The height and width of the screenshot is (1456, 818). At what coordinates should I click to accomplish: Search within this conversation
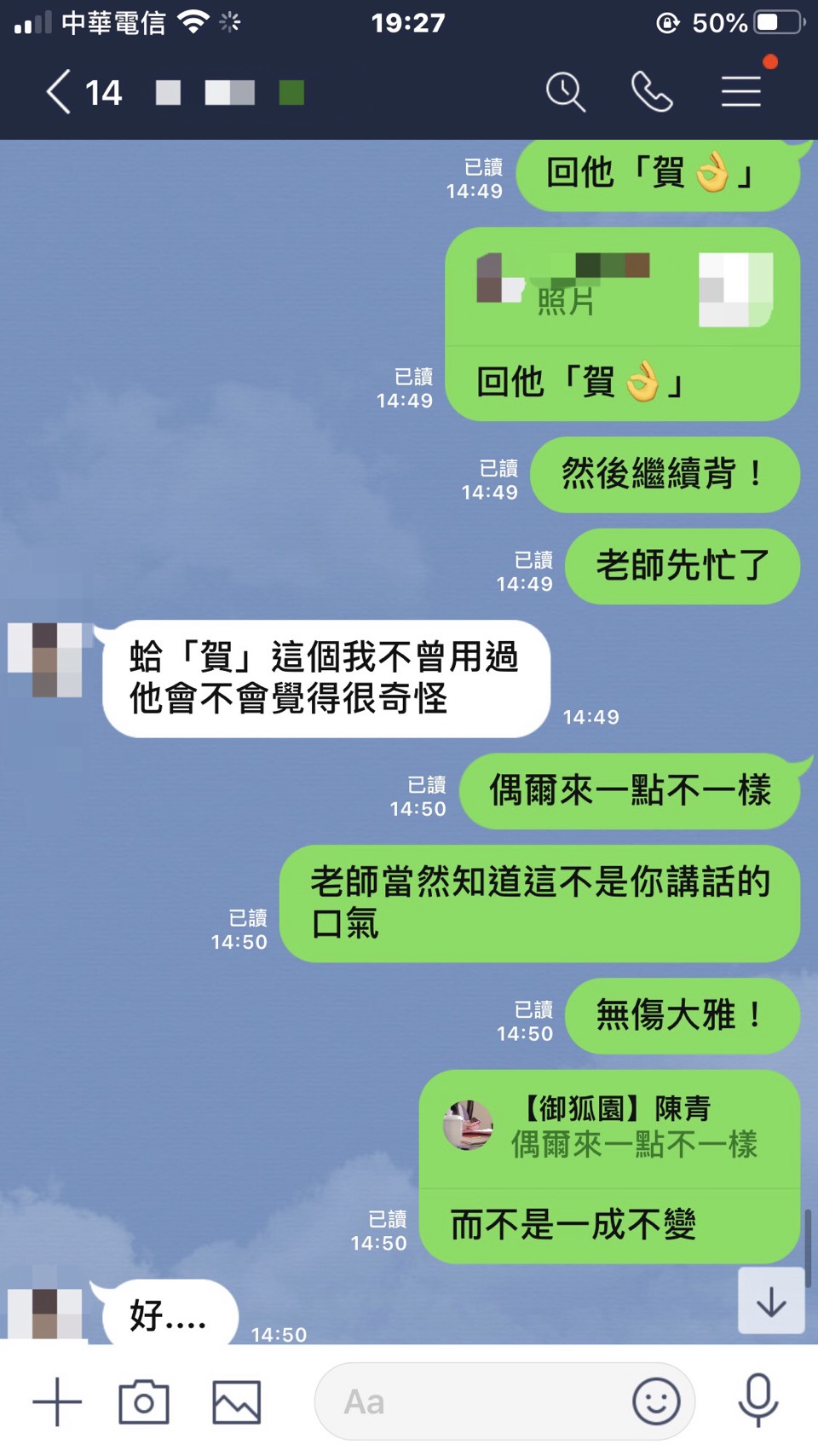pyautogui.click(x=566, y=92)
